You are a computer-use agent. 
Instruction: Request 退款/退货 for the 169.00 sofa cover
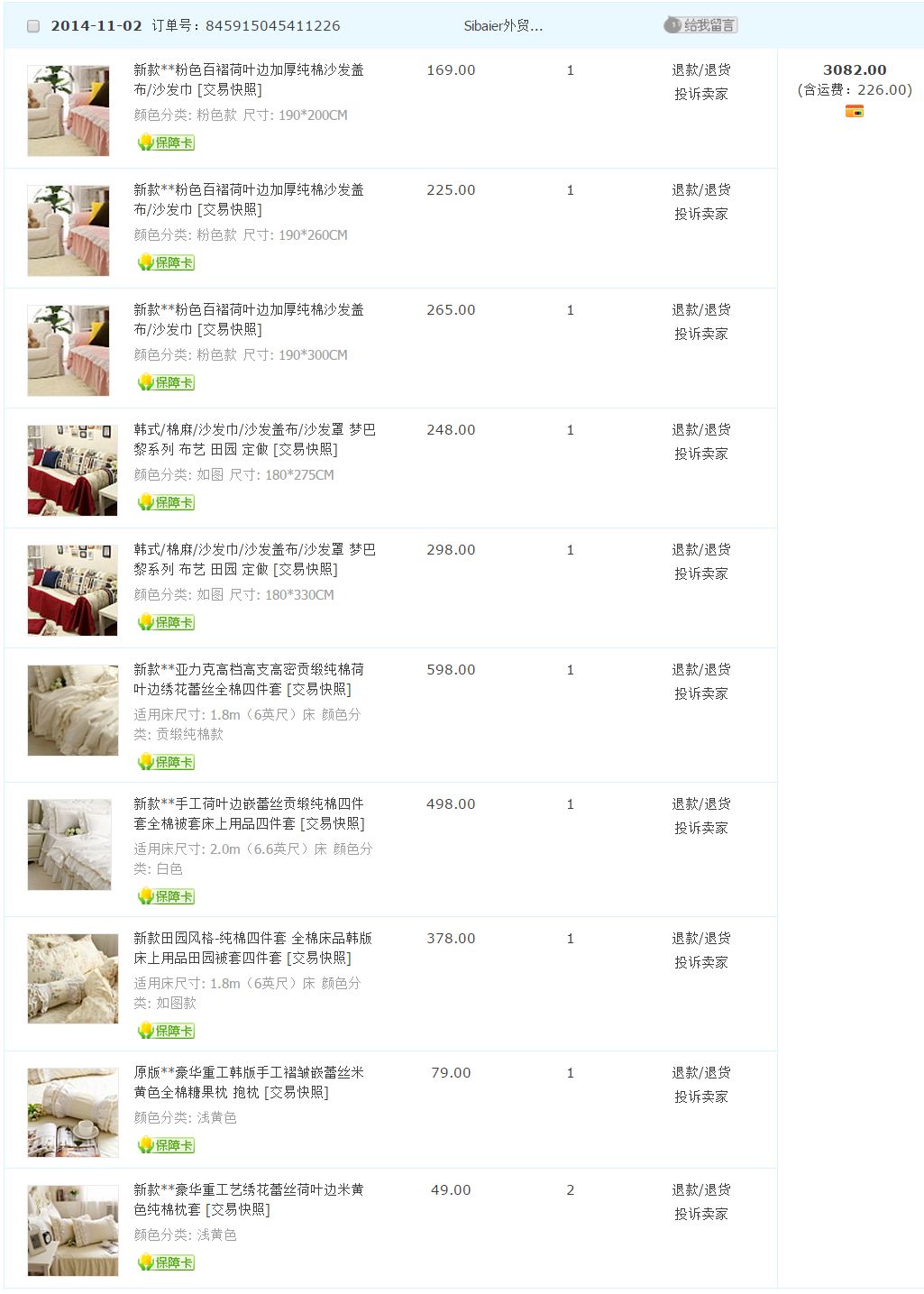point(700,69)
